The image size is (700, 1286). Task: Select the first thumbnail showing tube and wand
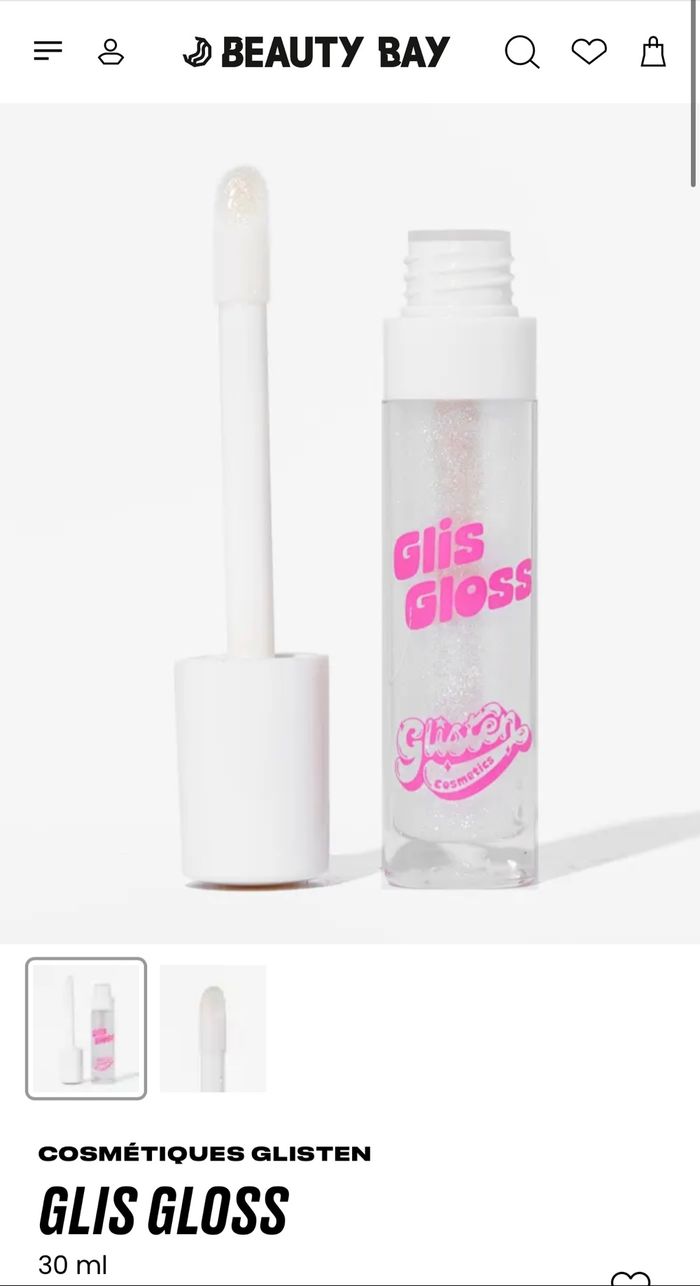[x=86, y=1028]
